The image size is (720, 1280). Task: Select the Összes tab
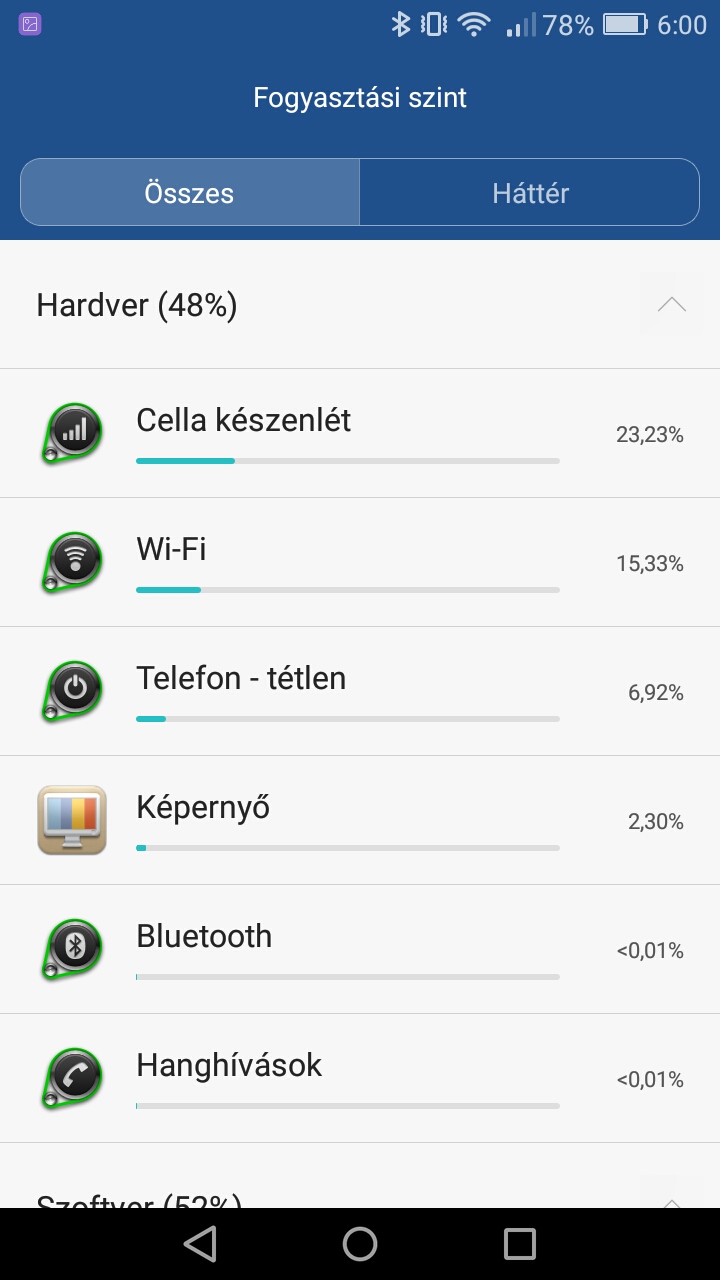click(x=190, y=192)
